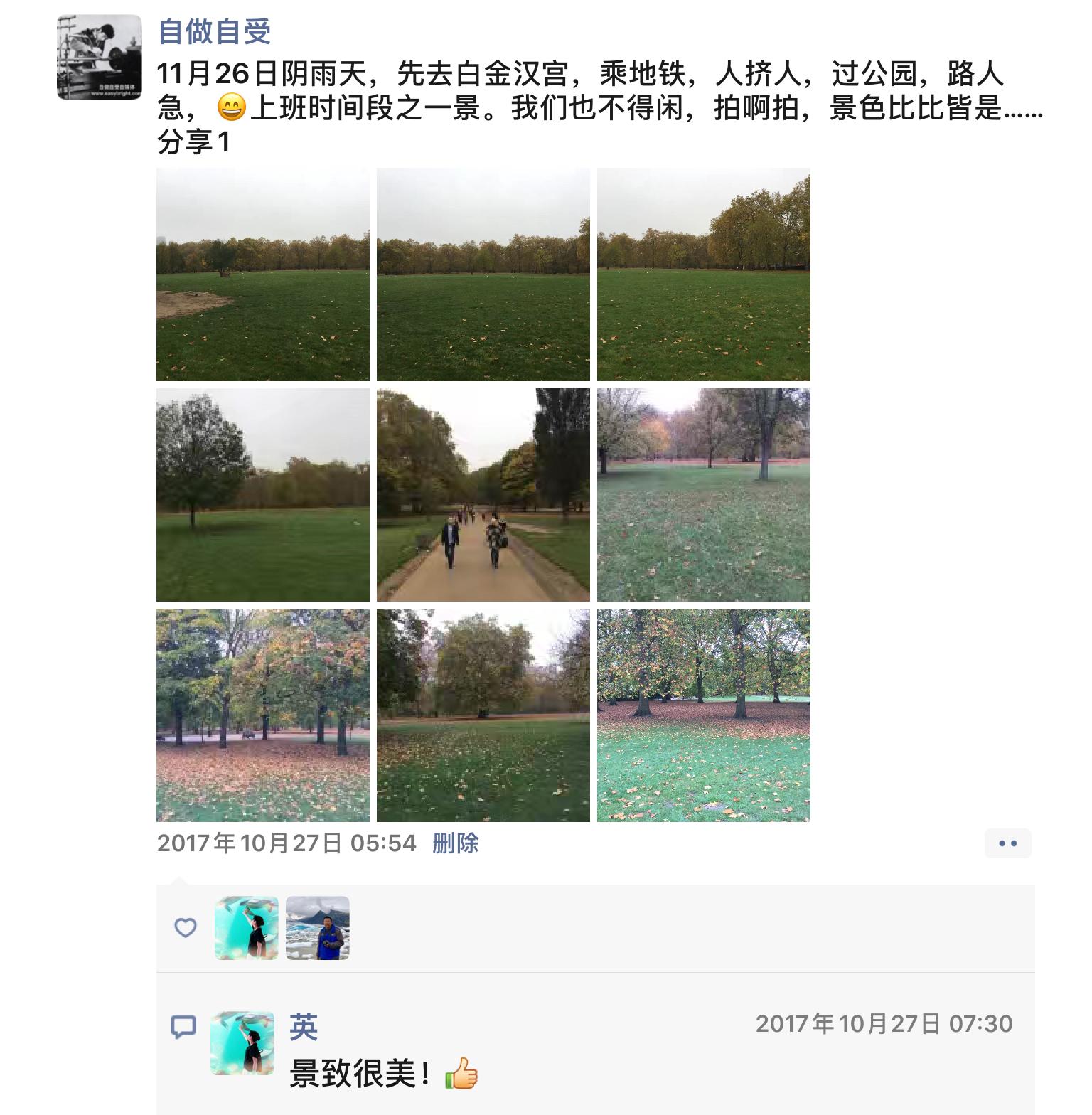This screenshot has width=1092, height=1115.
Task: View the photo with red leaves under trees
Action: tap(704, 715)
